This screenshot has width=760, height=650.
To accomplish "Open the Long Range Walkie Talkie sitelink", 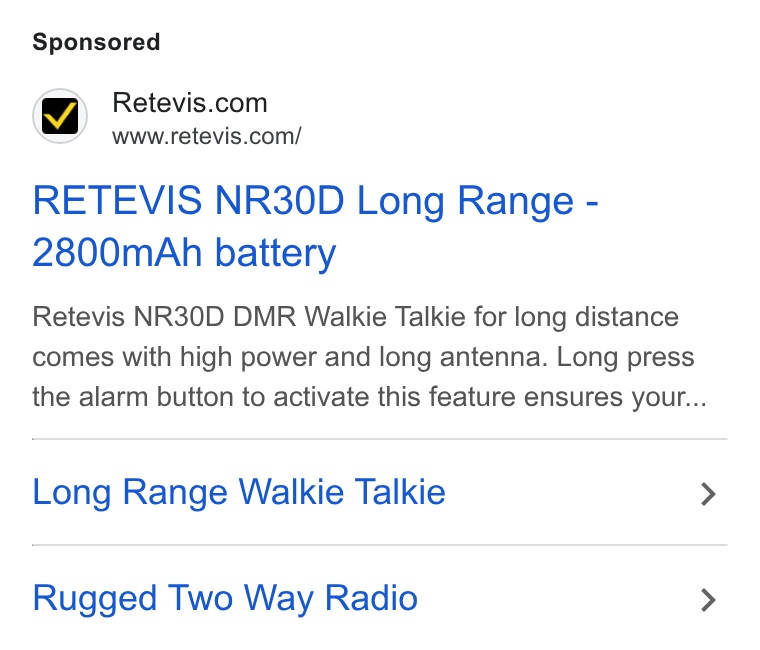I will [x=380, y=492].
